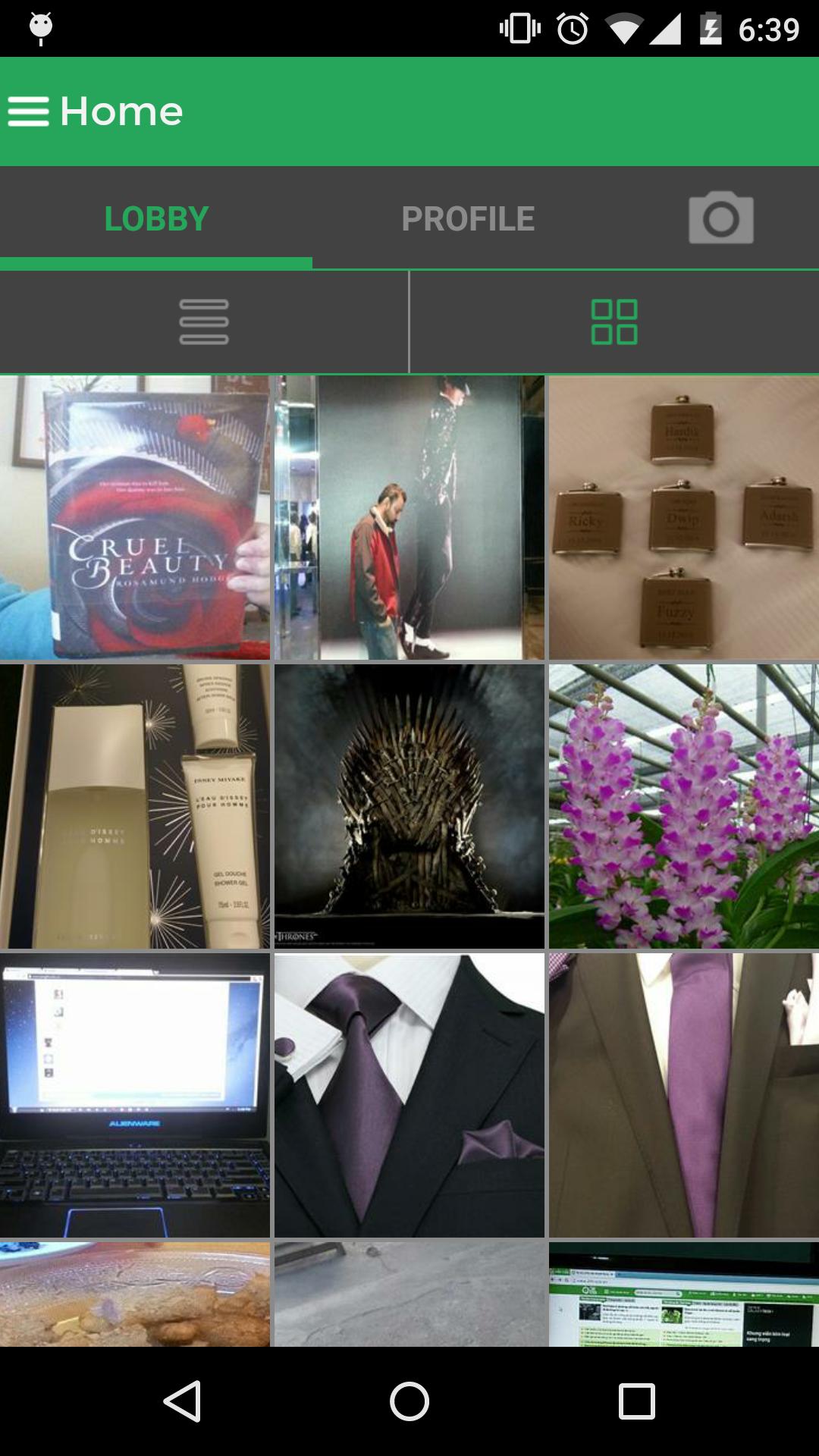View the pink orchids photo
Viewport: 819px width, 1456px height.
click(683, 807)
